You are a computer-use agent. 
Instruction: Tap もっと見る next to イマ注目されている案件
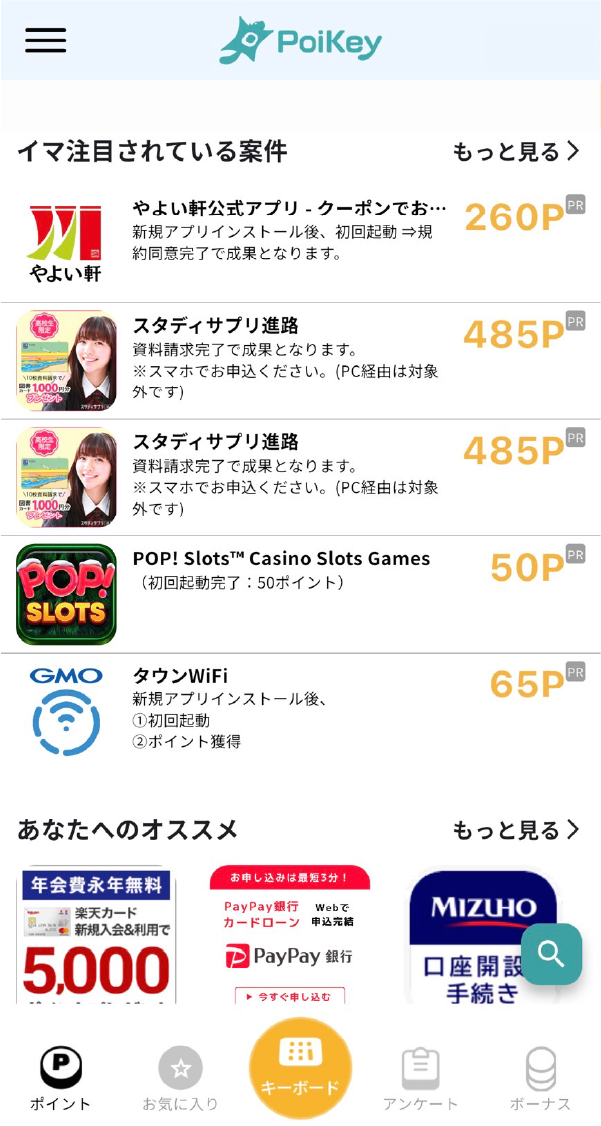coord(515,152)
